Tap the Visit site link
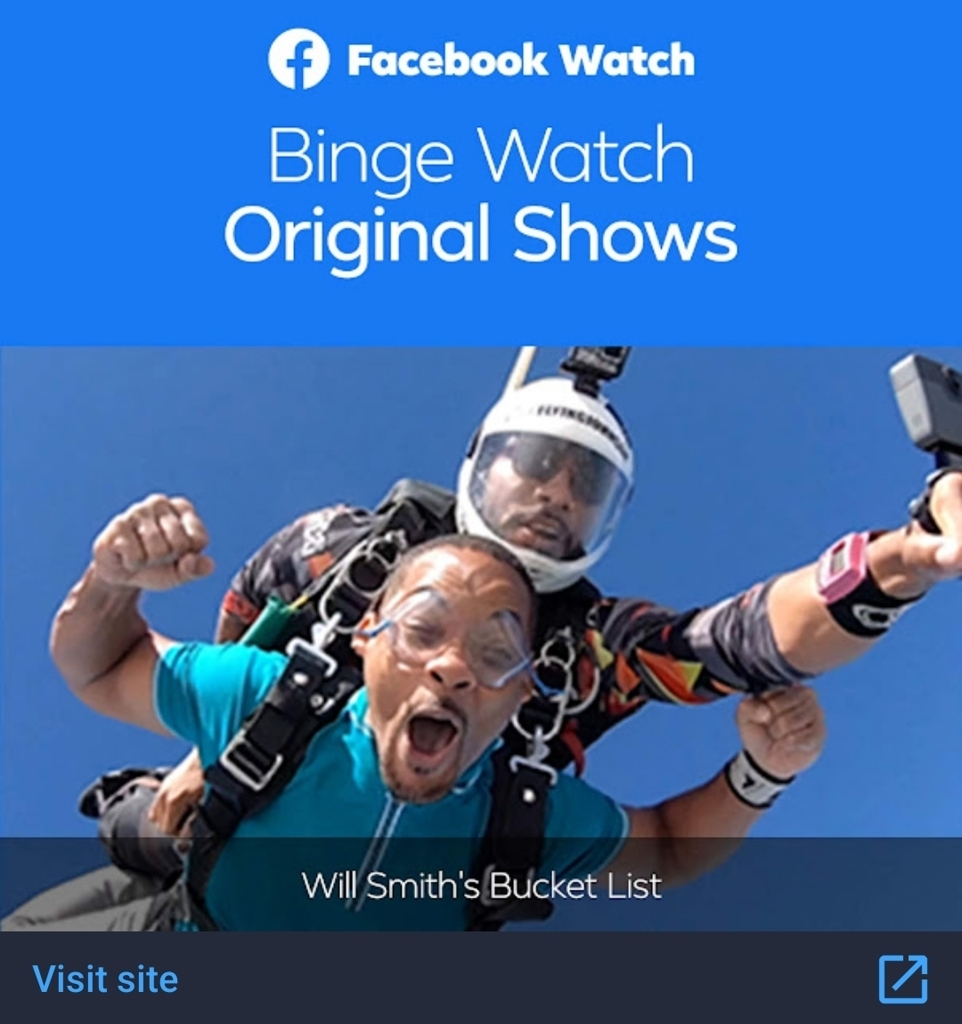This screenshot has width=962, height=1024. point(105,979)
